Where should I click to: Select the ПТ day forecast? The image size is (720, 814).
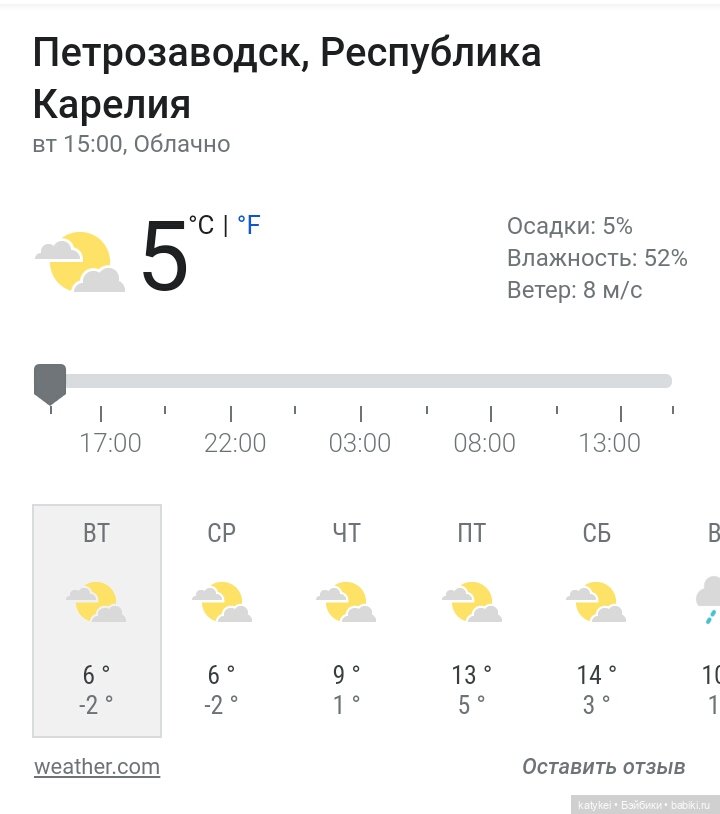(x=471, y=620)
